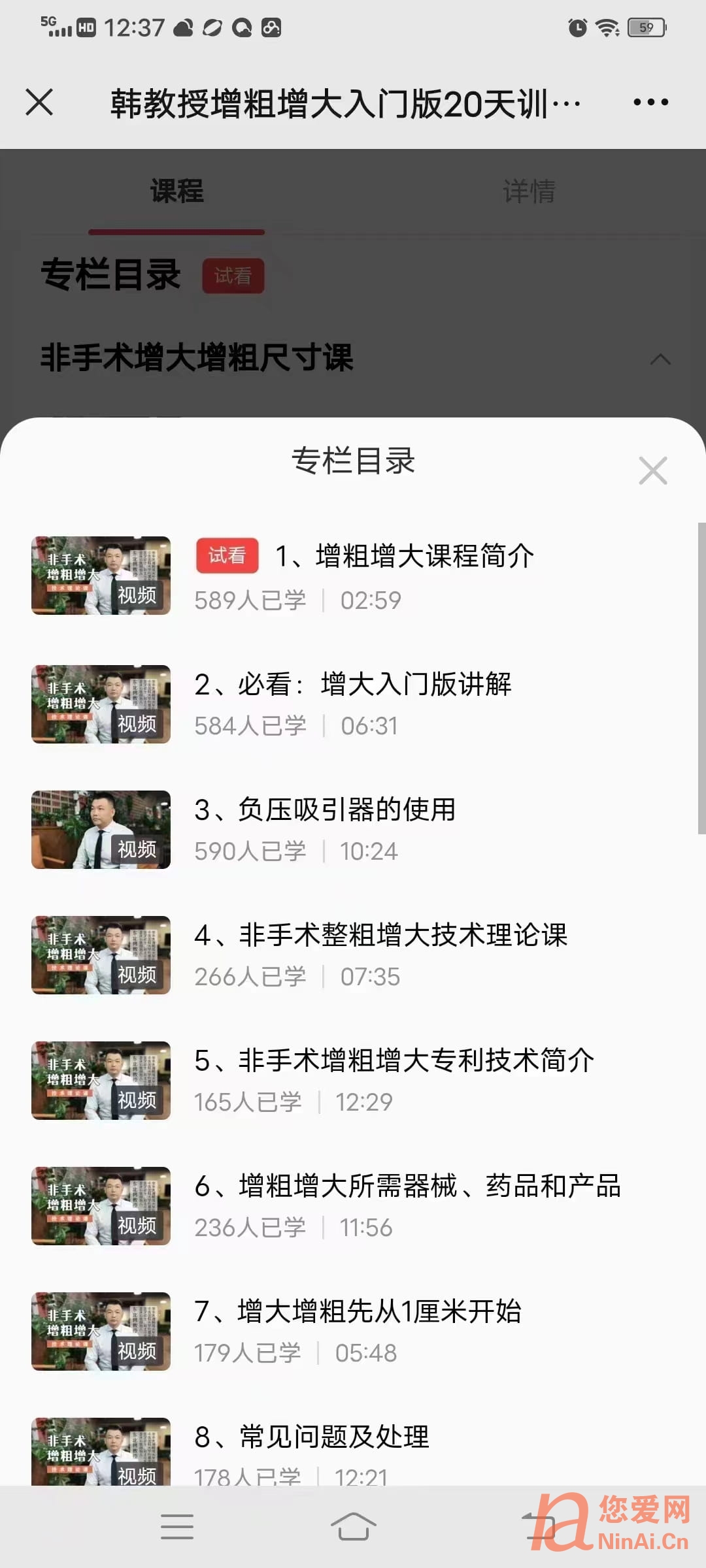Screen dimensions: 706x1568
Task: Dismiss the 专栏目录 popup sheet
Action: (653, 470)
